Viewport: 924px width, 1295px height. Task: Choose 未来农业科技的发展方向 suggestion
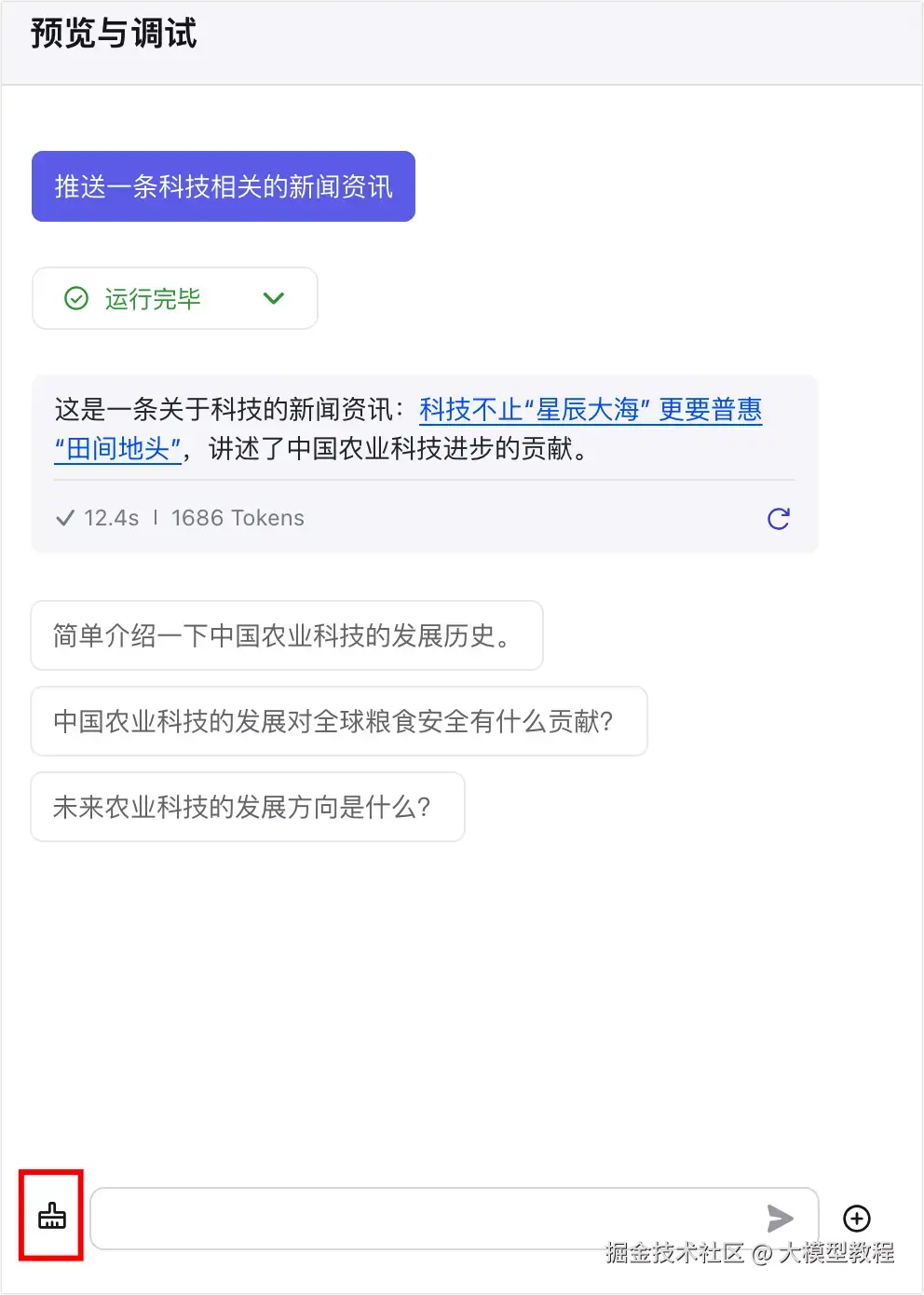pos(247,807)
